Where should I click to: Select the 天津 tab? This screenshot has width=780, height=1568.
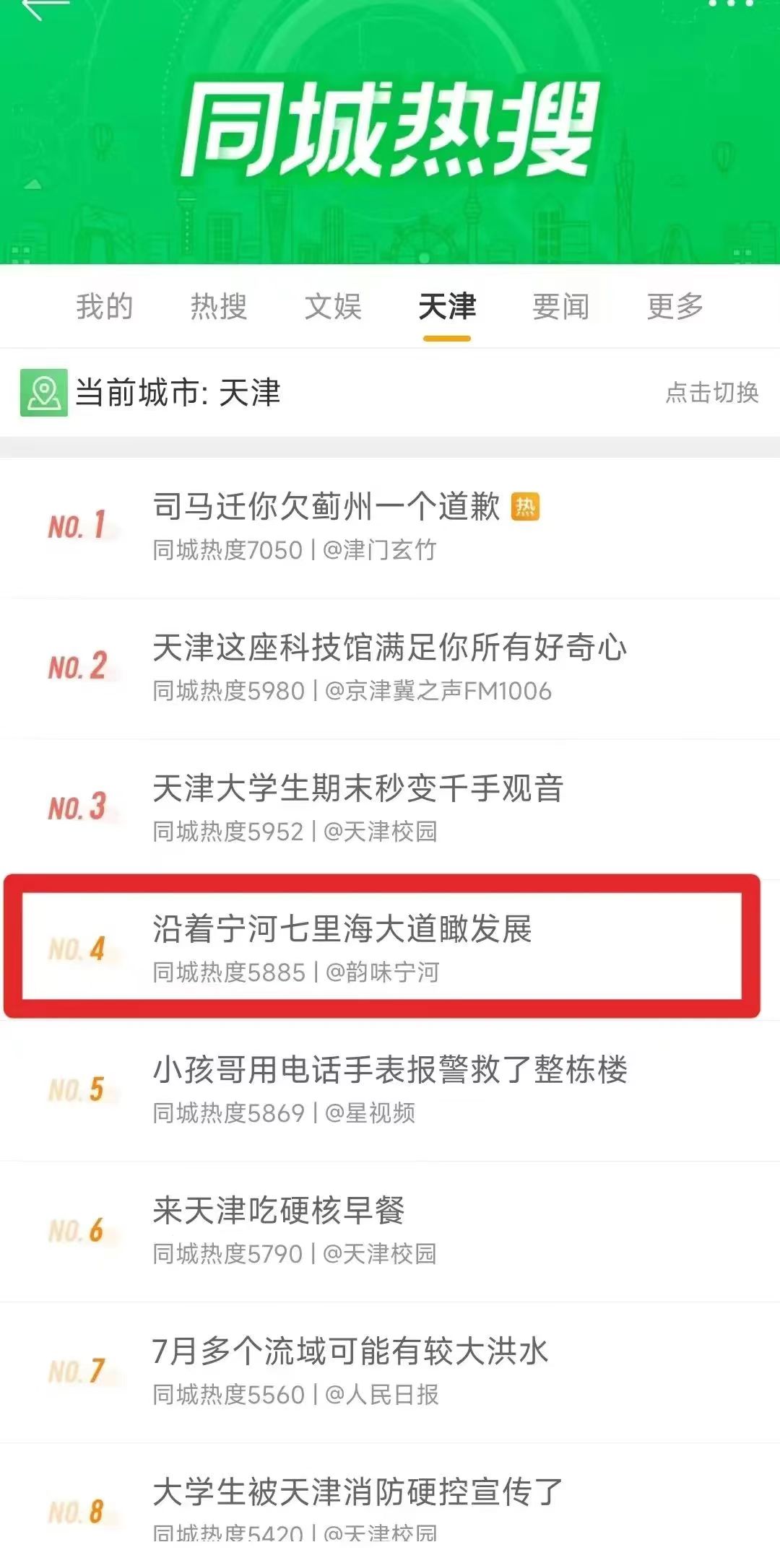tap(447, 307)
